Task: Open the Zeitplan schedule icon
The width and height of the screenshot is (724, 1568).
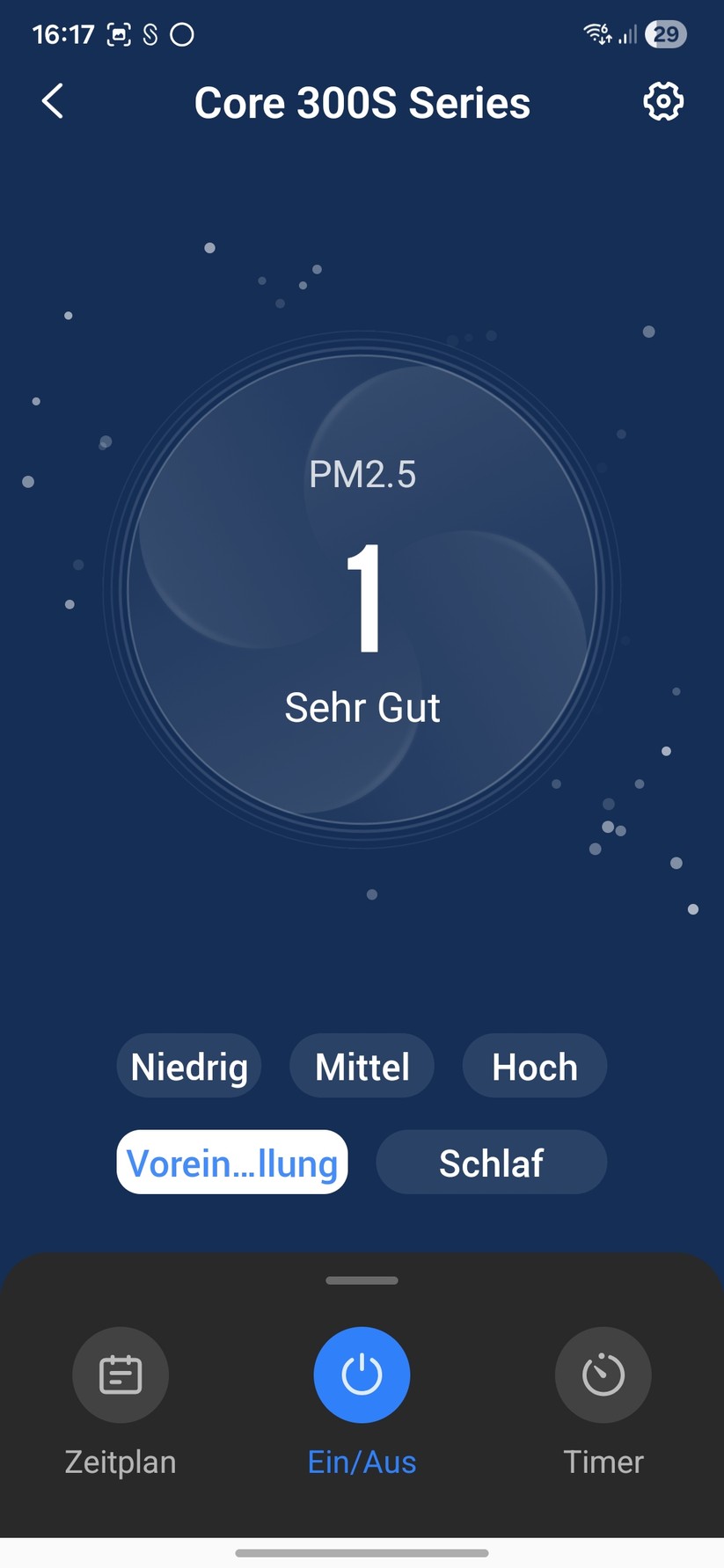Action: pyautogui.click(x=121, y=1375)
